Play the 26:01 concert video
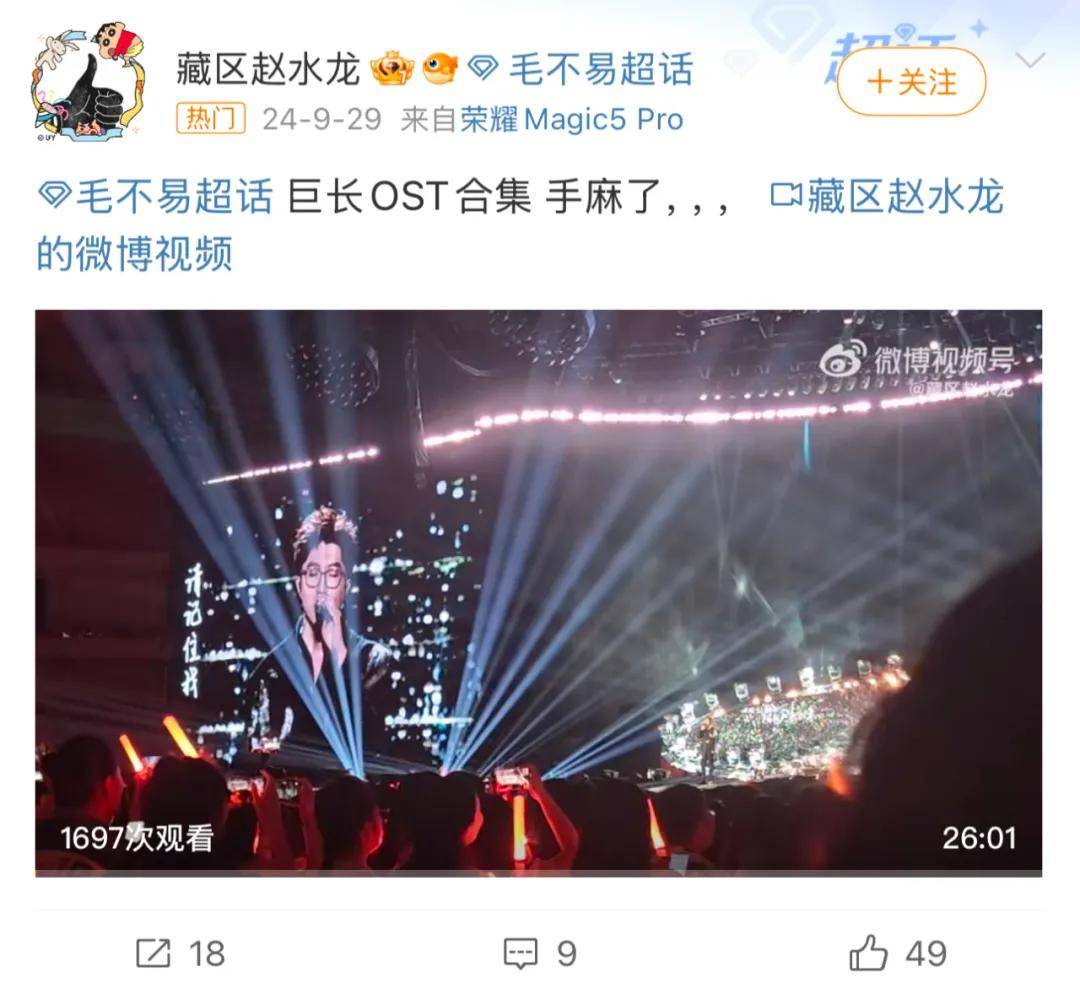Image resolution: width=1080 pixels, height=983 pixels. [538, 592]
